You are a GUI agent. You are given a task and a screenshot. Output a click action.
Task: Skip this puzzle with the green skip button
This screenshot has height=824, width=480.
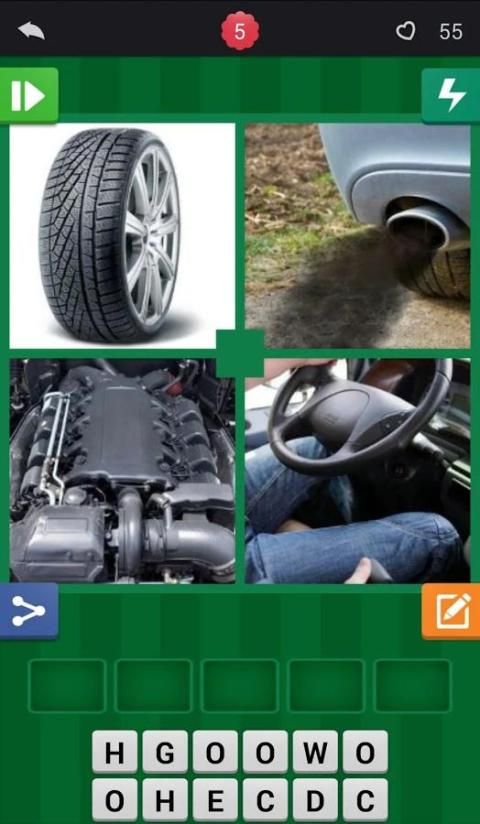click(28, 95)
